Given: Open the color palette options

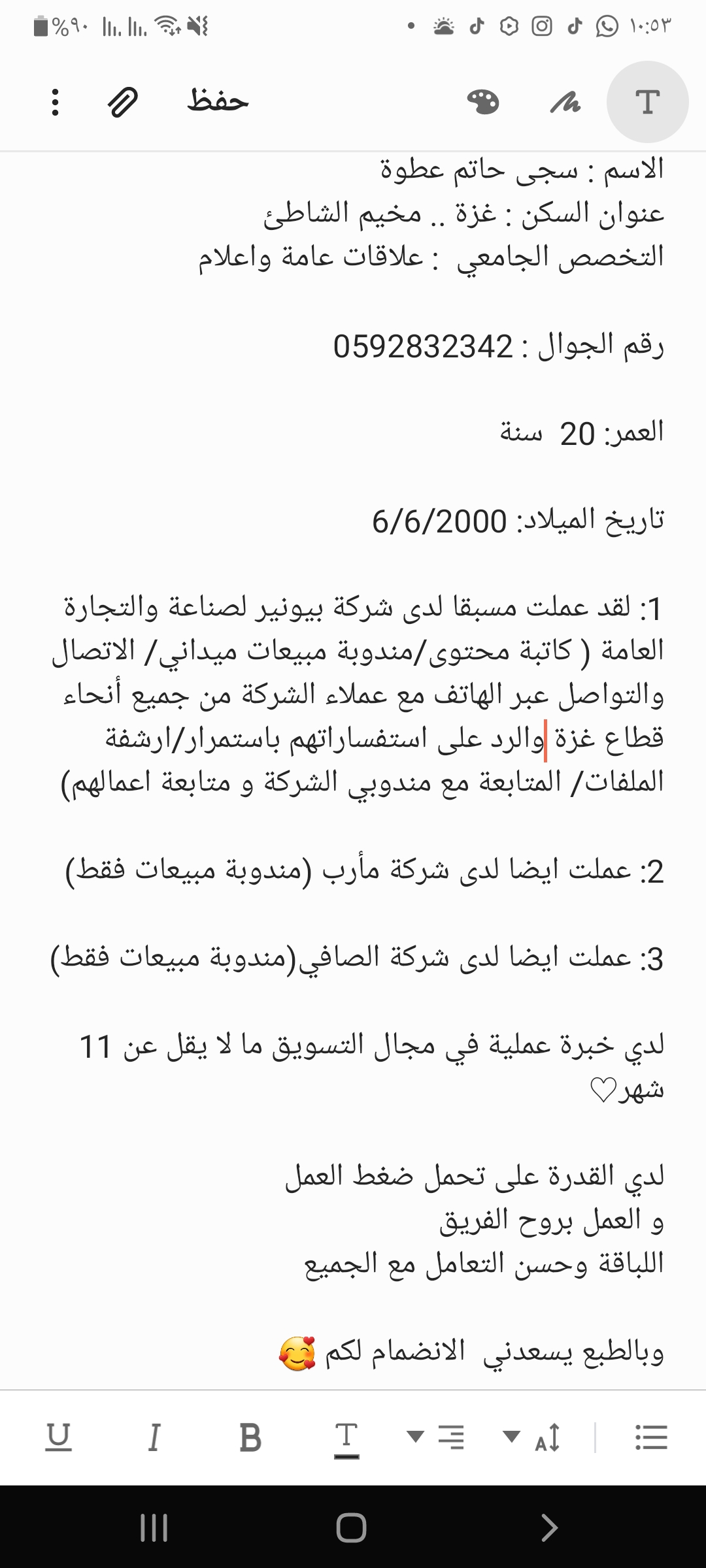Looking at the screenshot, I should (x=483, y=103).
